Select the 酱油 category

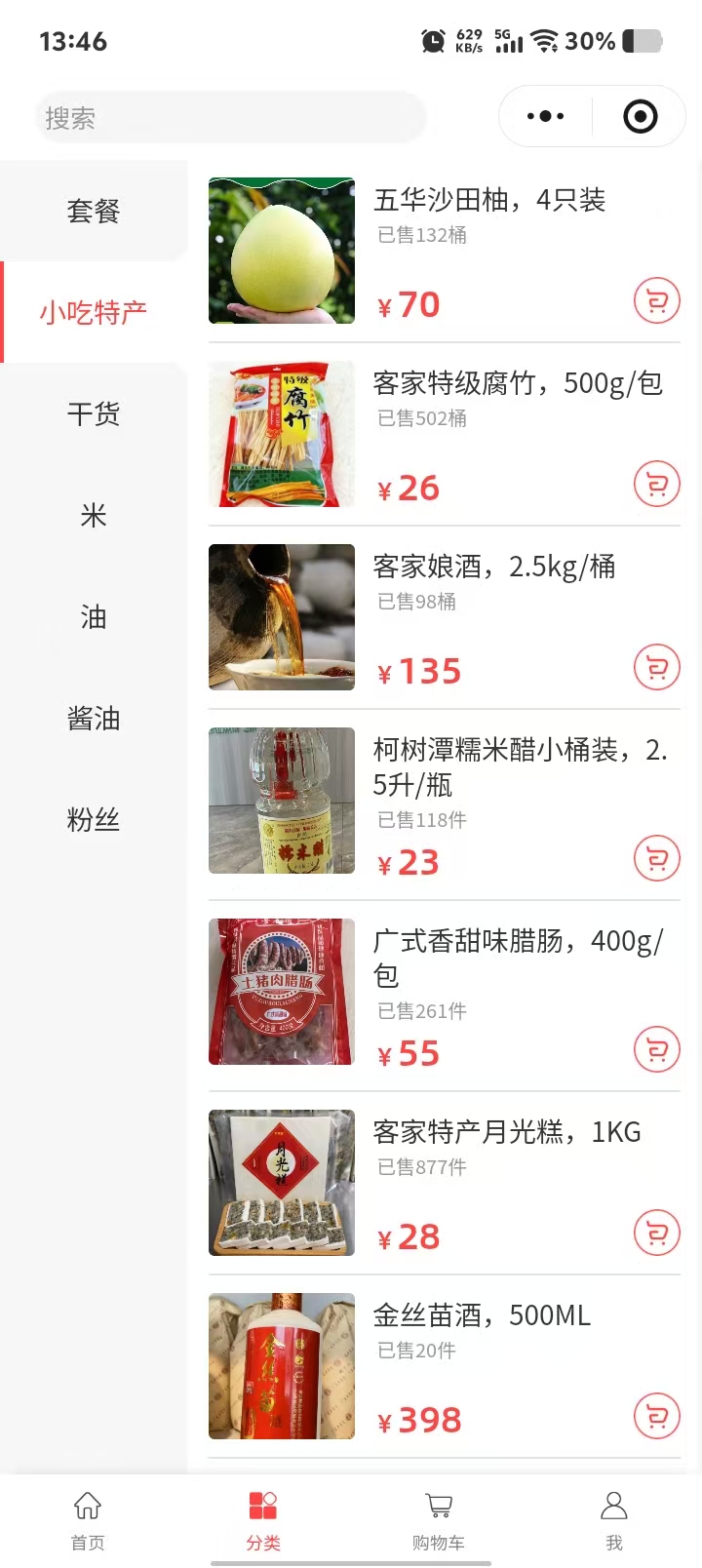point(94,719)
